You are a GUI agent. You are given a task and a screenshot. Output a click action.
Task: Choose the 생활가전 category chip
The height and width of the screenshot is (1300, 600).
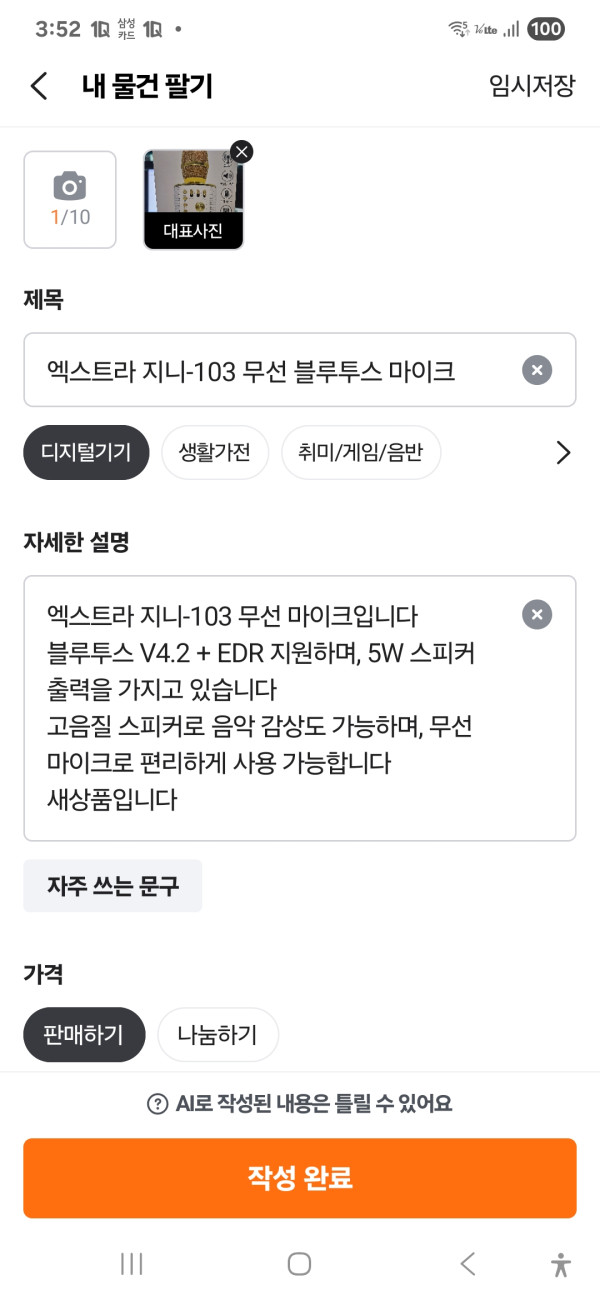tap(215, 452)
